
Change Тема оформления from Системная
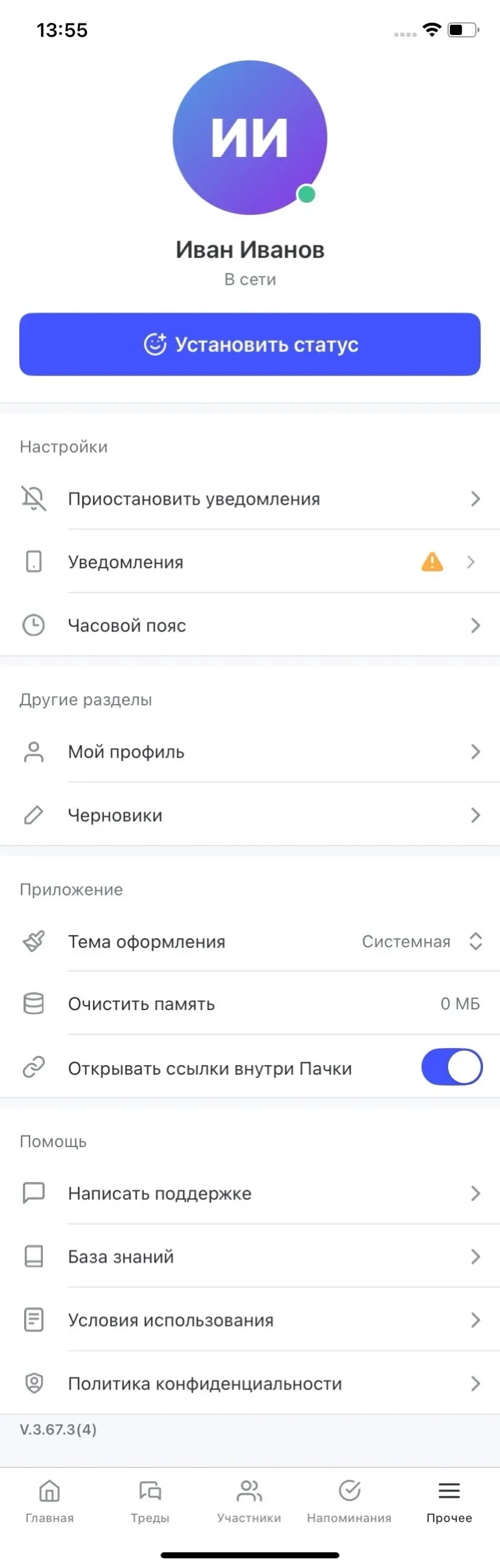[x=420, y=942]
